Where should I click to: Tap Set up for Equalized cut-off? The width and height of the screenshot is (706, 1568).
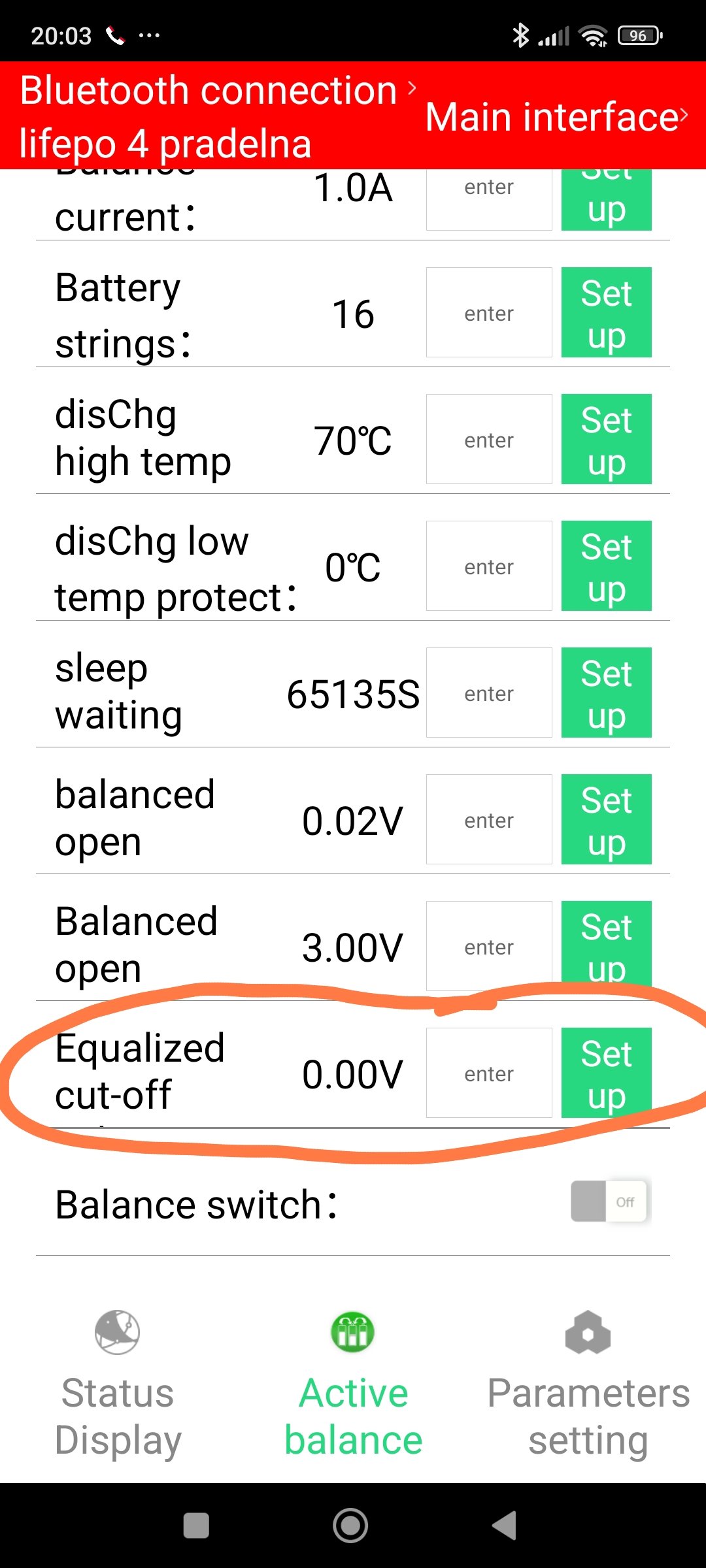(607, 1073)
